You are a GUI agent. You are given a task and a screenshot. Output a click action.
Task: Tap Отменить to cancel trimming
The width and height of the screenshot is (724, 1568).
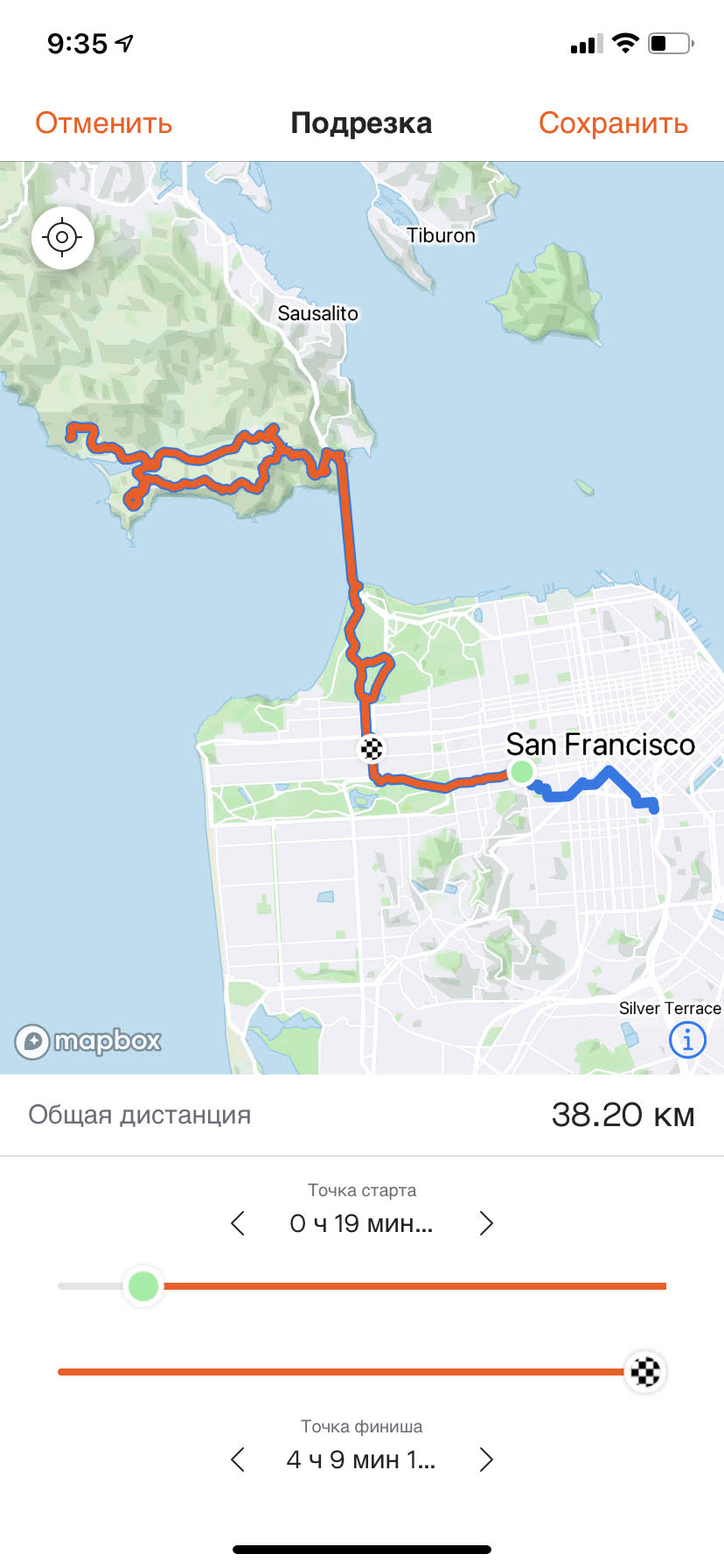[x=103, y=123]
